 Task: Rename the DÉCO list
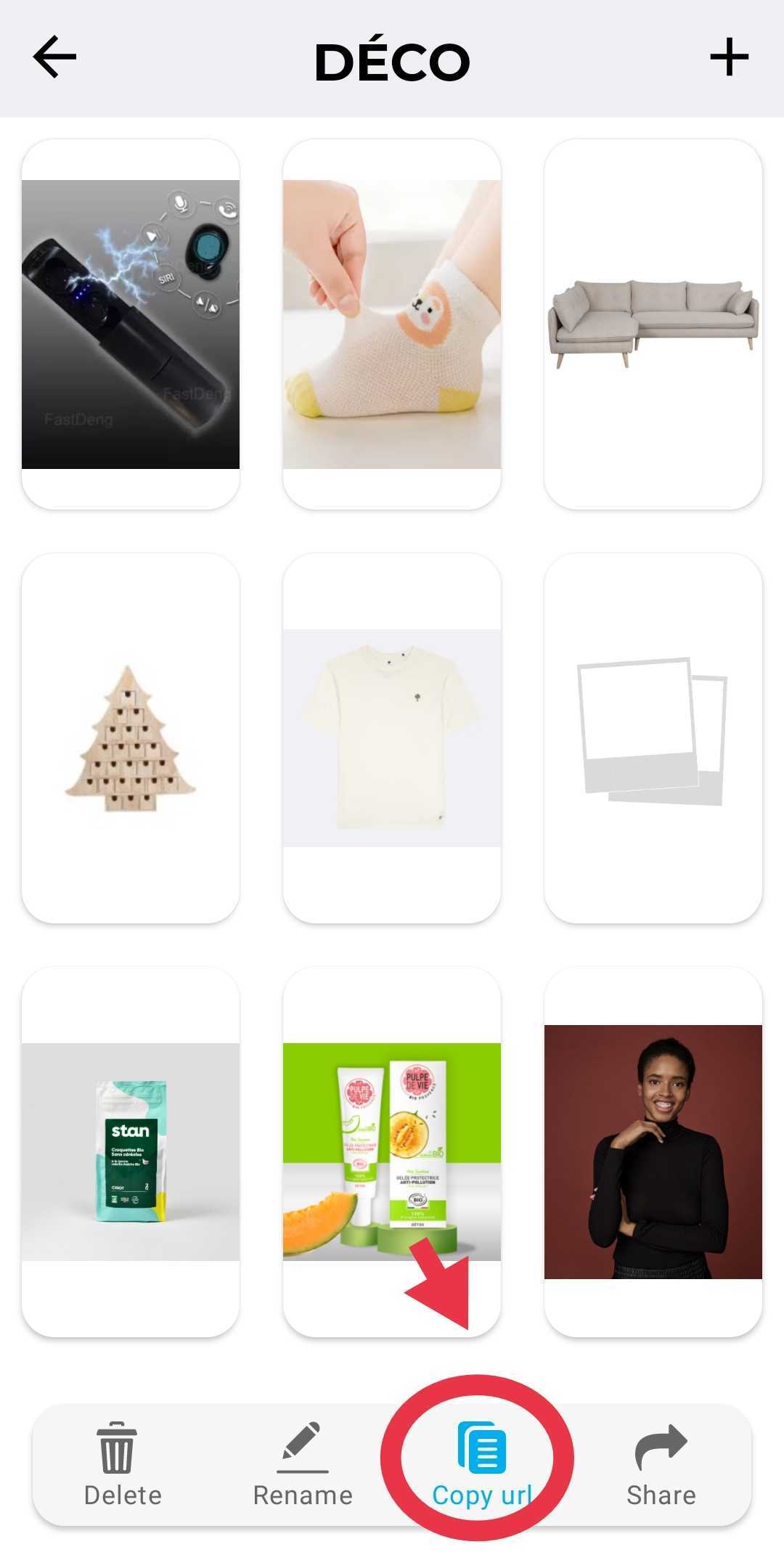(303, 1465)
